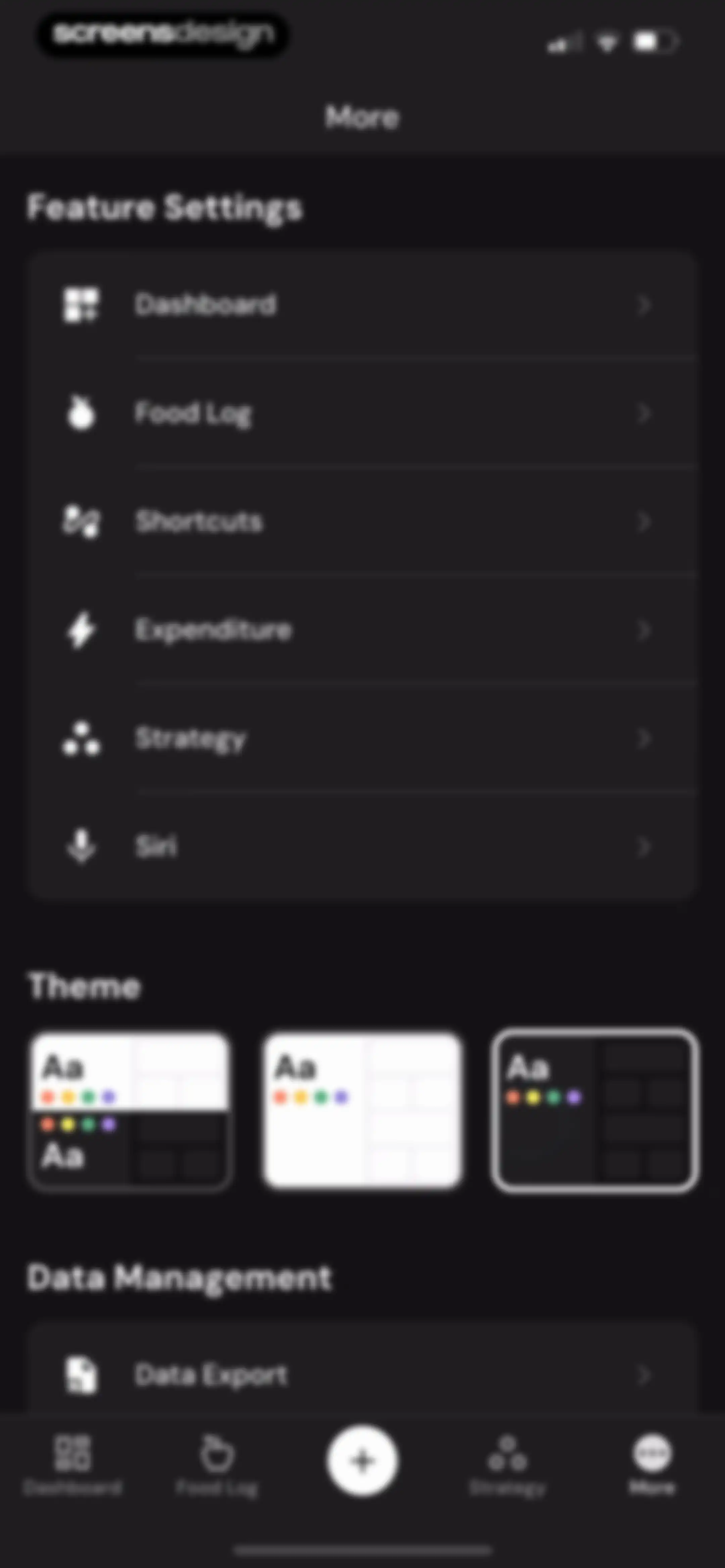
Task: Open the Expenditure settings row
Action: (x=361, y=630)
